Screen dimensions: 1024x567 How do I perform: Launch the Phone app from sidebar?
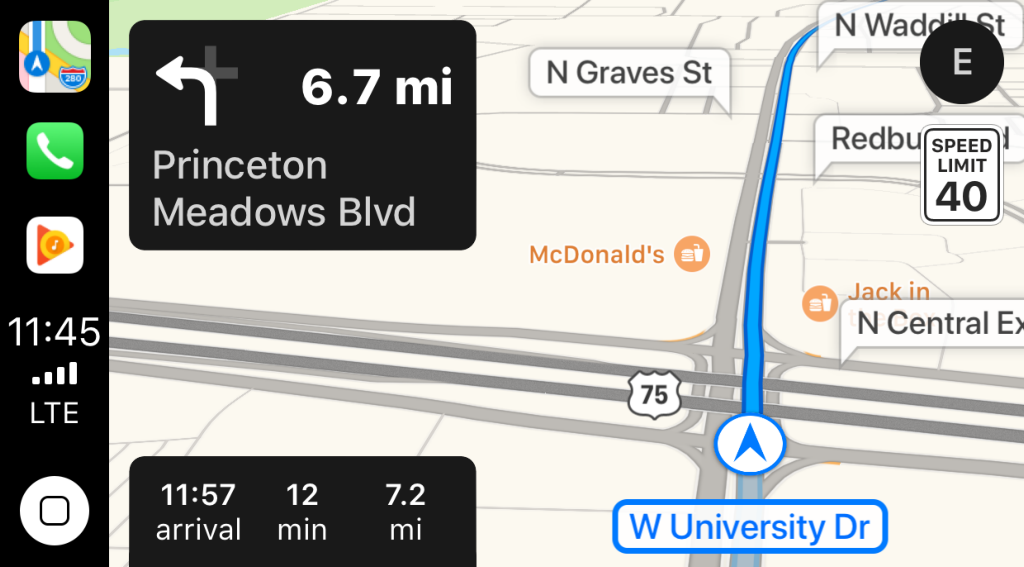tap(54, 151)
